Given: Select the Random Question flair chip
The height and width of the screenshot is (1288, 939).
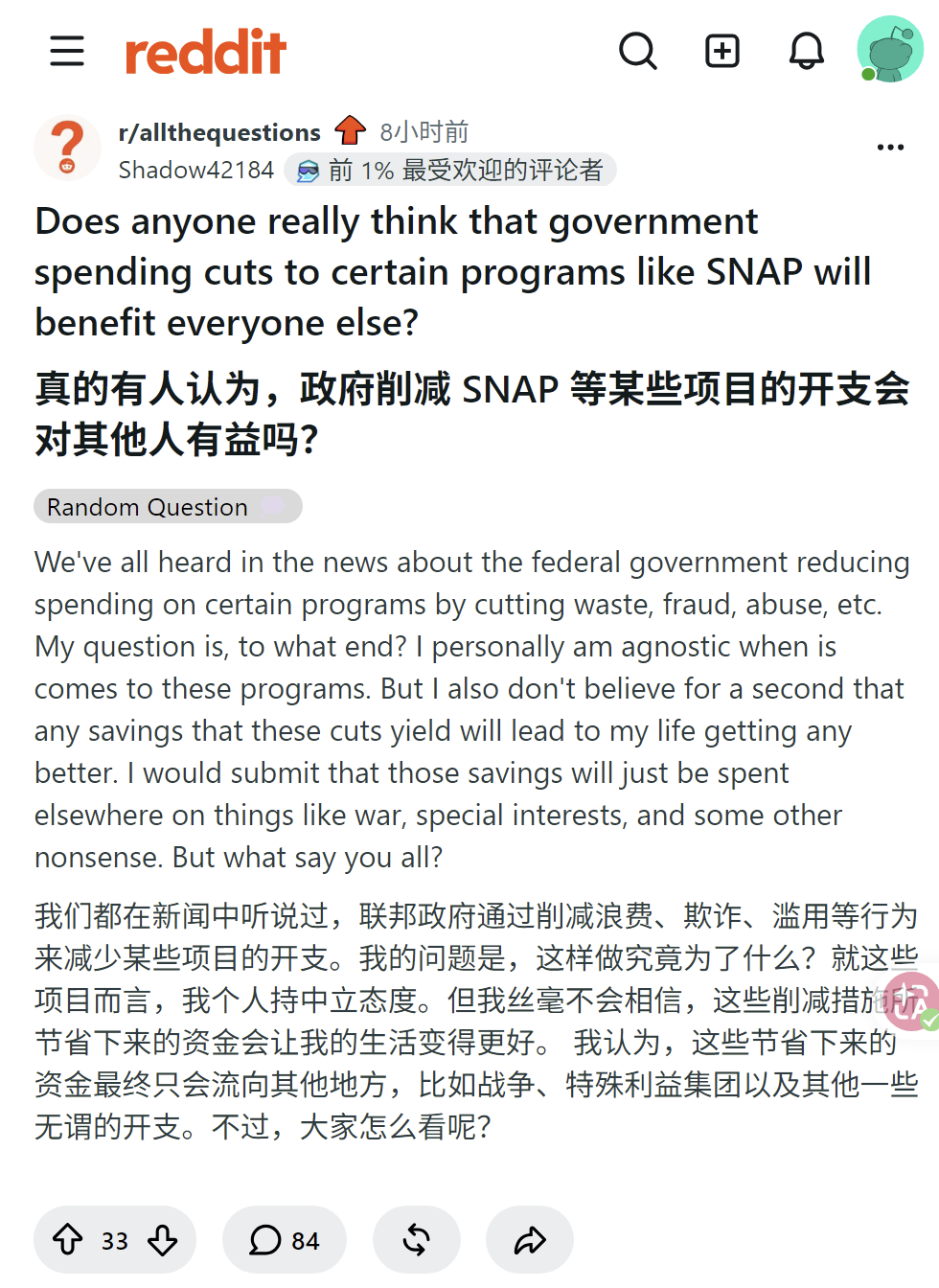Looking at the screenshot, I should [168, 506].
